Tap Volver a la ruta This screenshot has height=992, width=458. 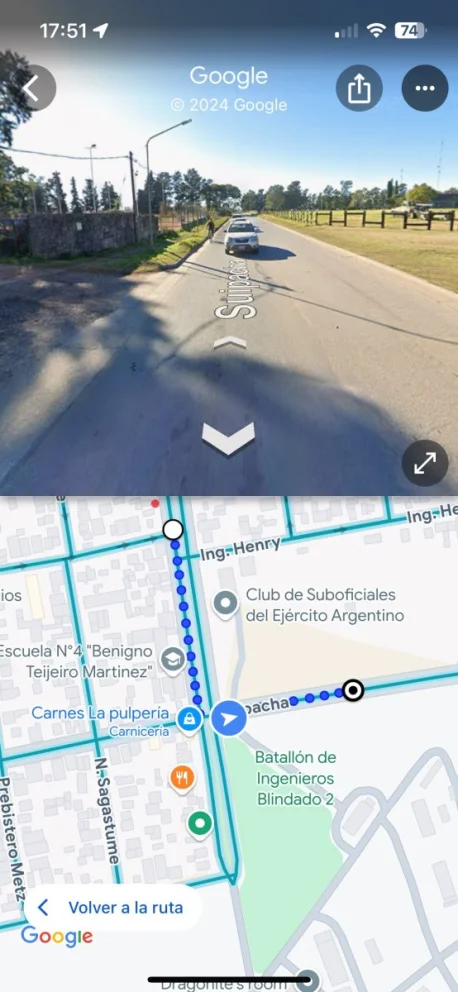click(113, 908)
